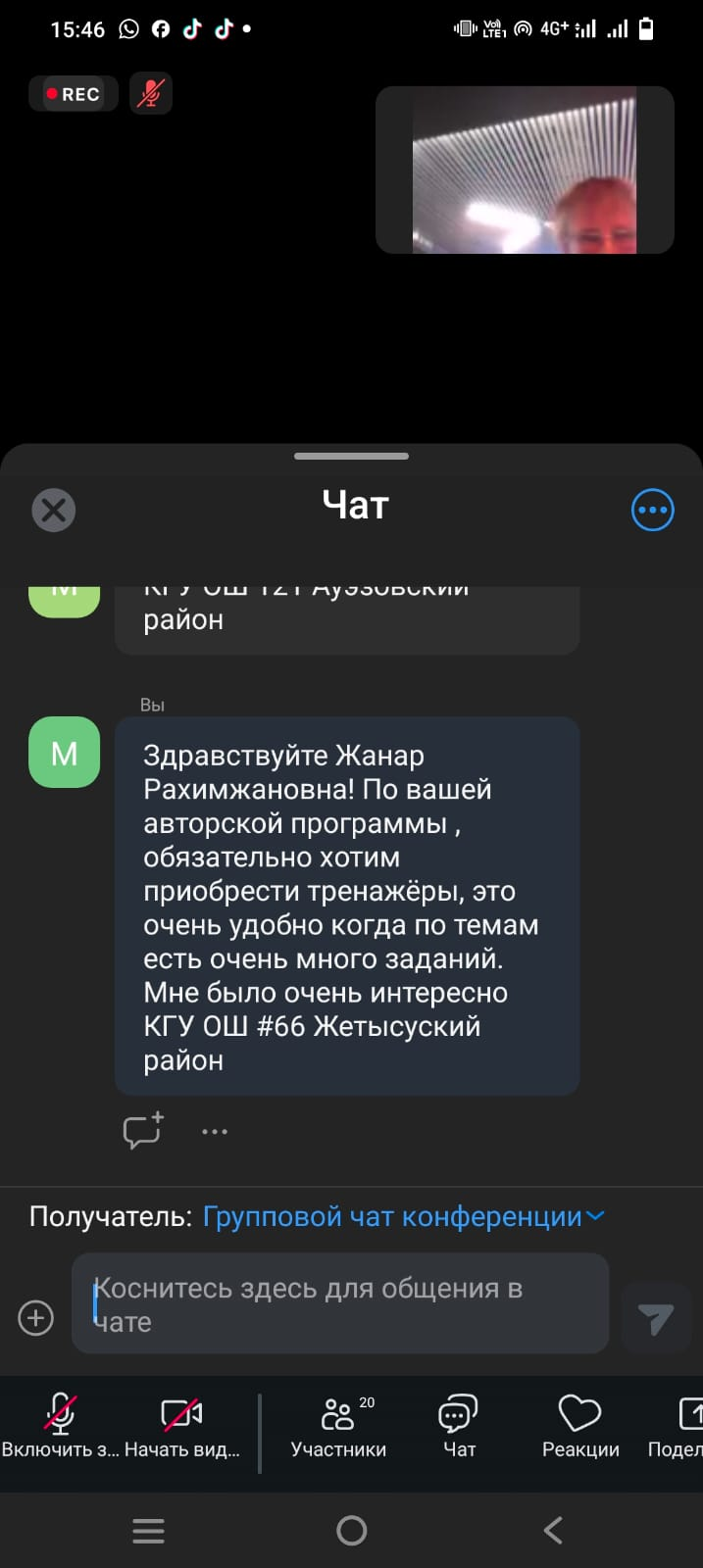This screenshot has height=1568, width=703.
Task: Open the Участники participants list
Action: pyautogui.click(x=338, y=1424)
